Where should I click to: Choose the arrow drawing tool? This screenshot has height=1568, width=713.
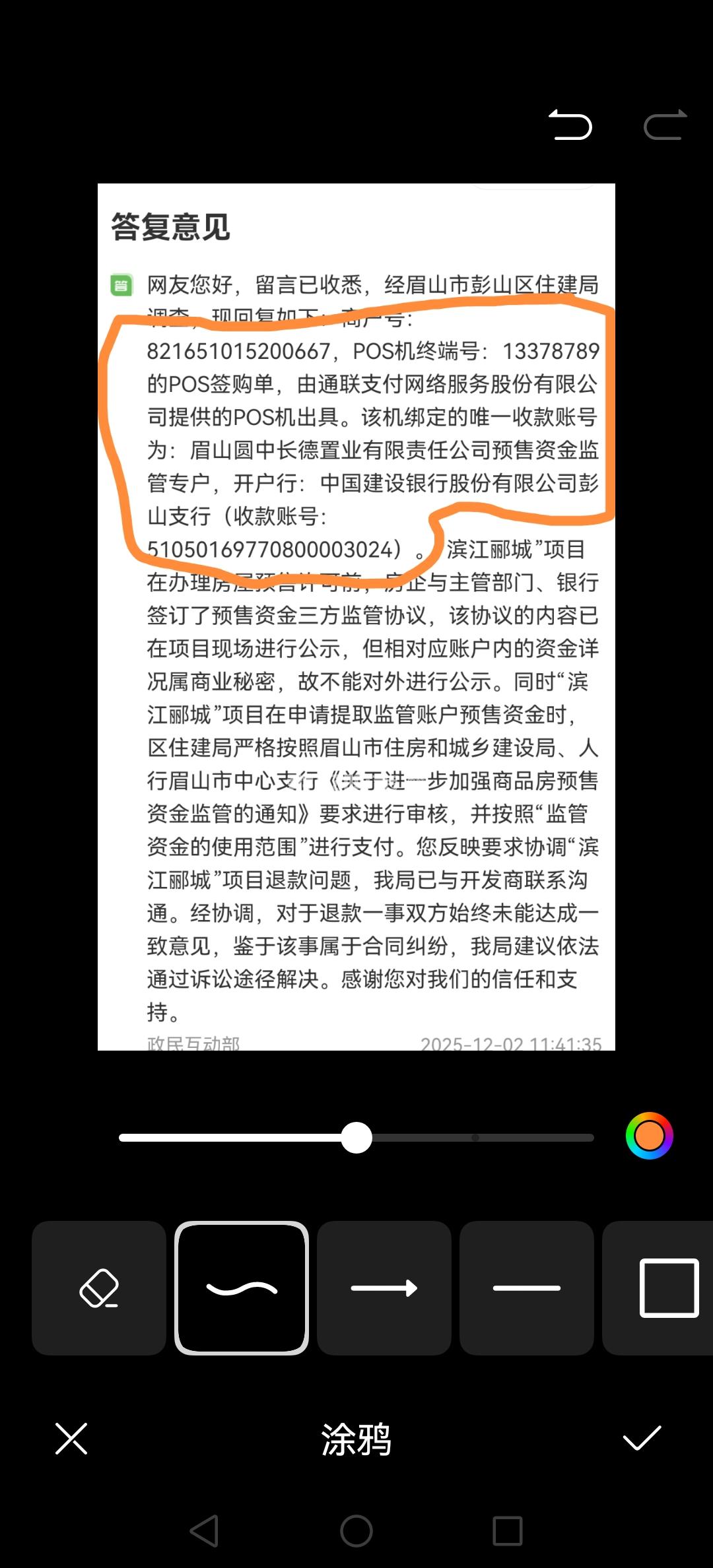click(384, 1288)
